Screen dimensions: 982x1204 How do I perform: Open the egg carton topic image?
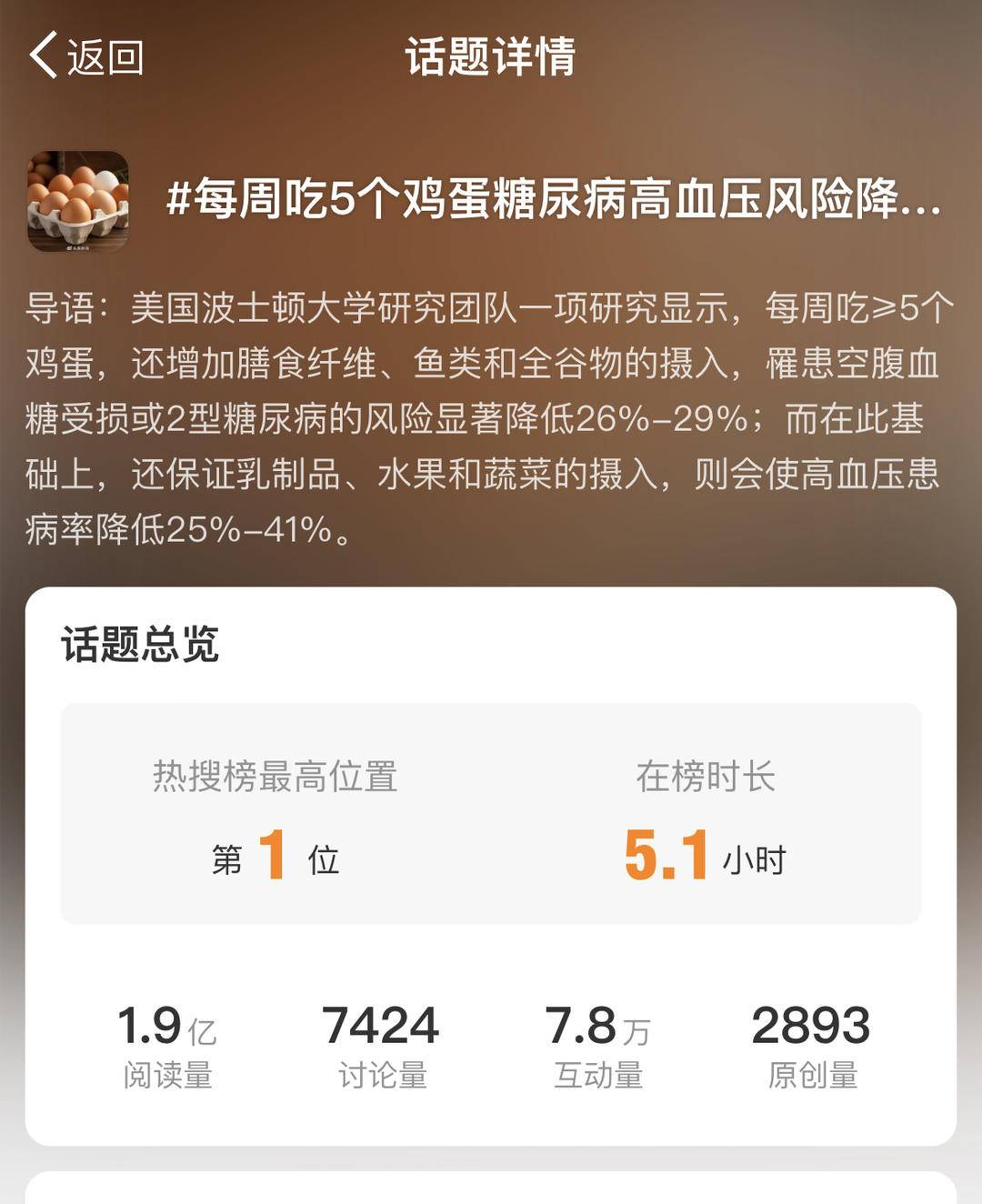tap(78, 201)
